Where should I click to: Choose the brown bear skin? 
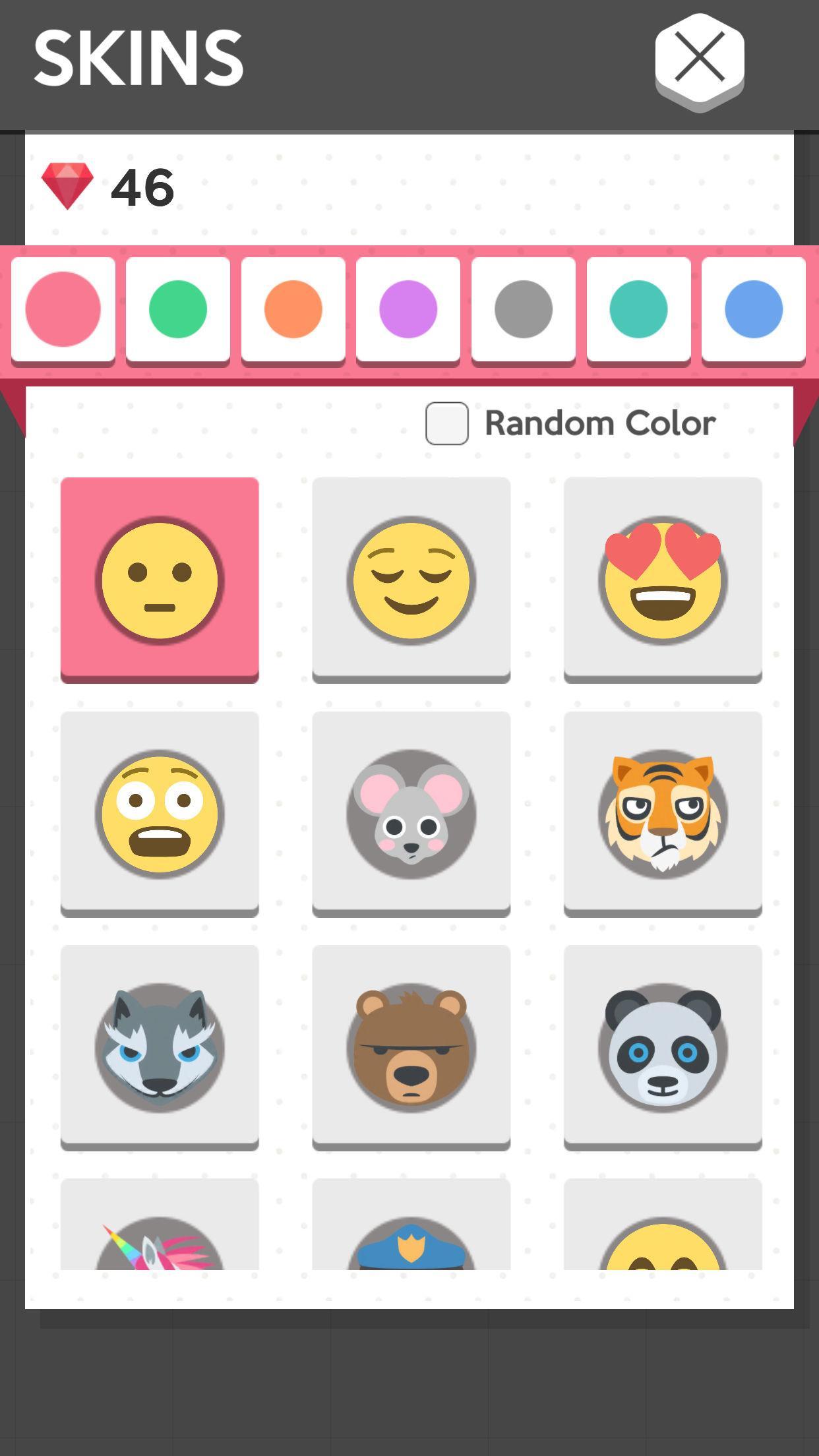(x=411, y=1046)
